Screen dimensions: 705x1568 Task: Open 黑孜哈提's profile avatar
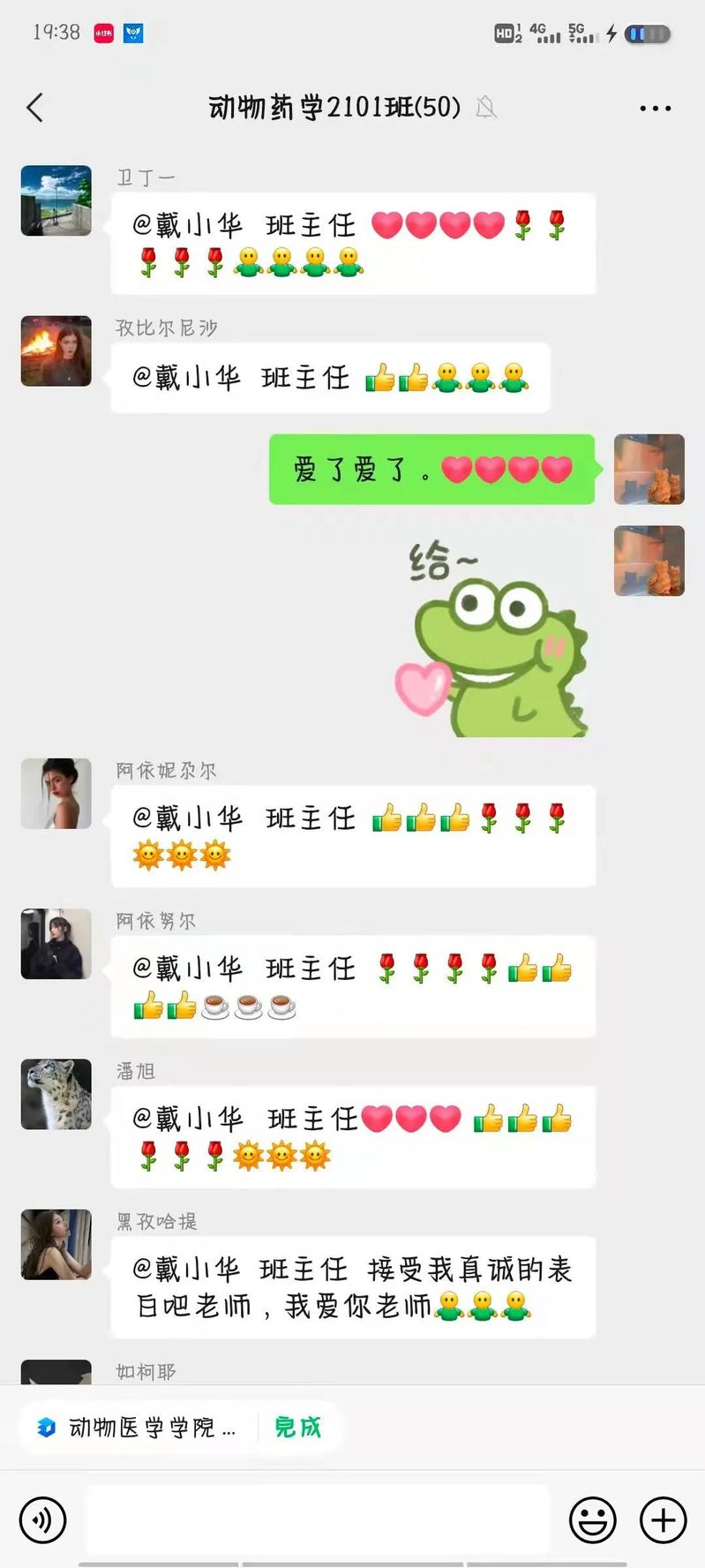56,1245
